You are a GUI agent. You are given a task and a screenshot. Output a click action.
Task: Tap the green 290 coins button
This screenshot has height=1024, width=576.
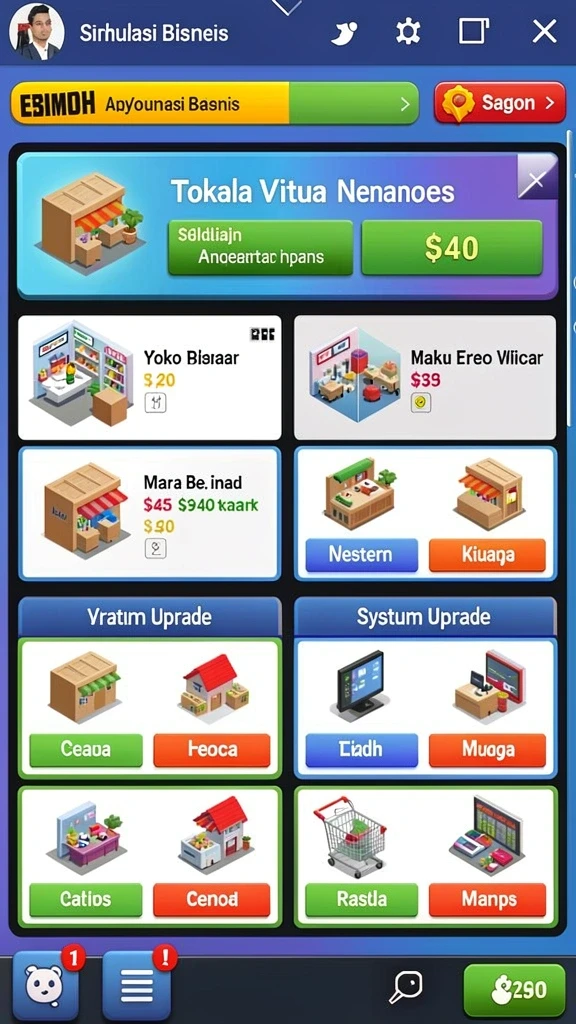515,990
